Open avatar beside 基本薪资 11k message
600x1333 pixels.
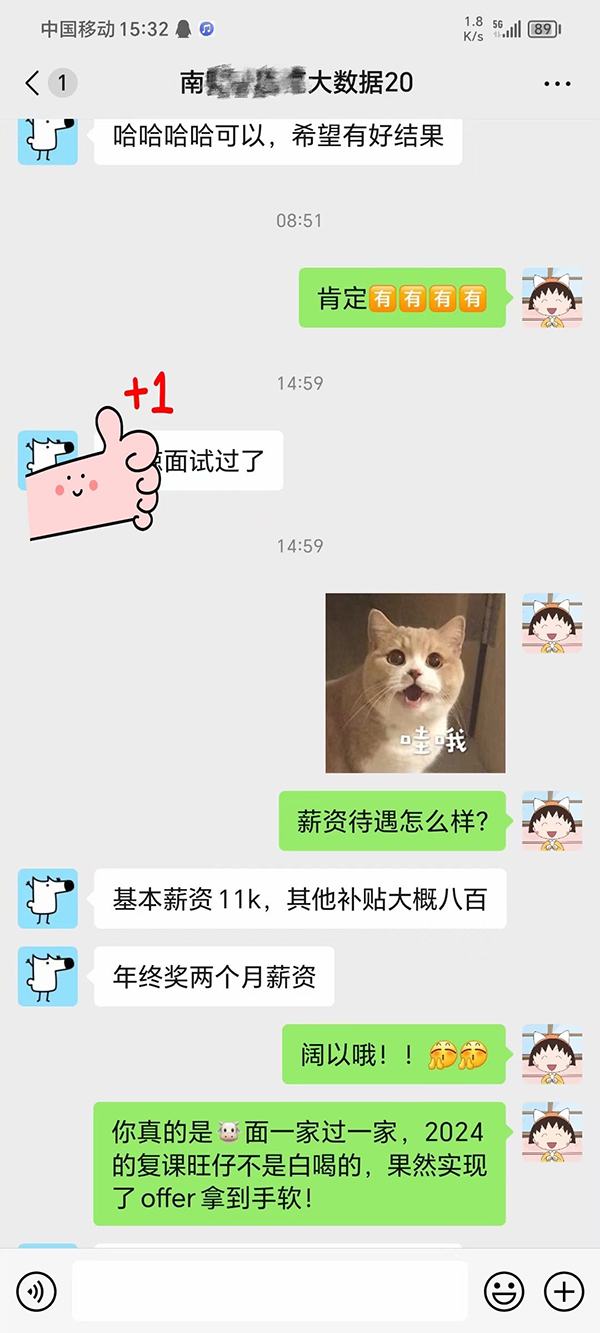pyautogui.click(x=48, y=898)
